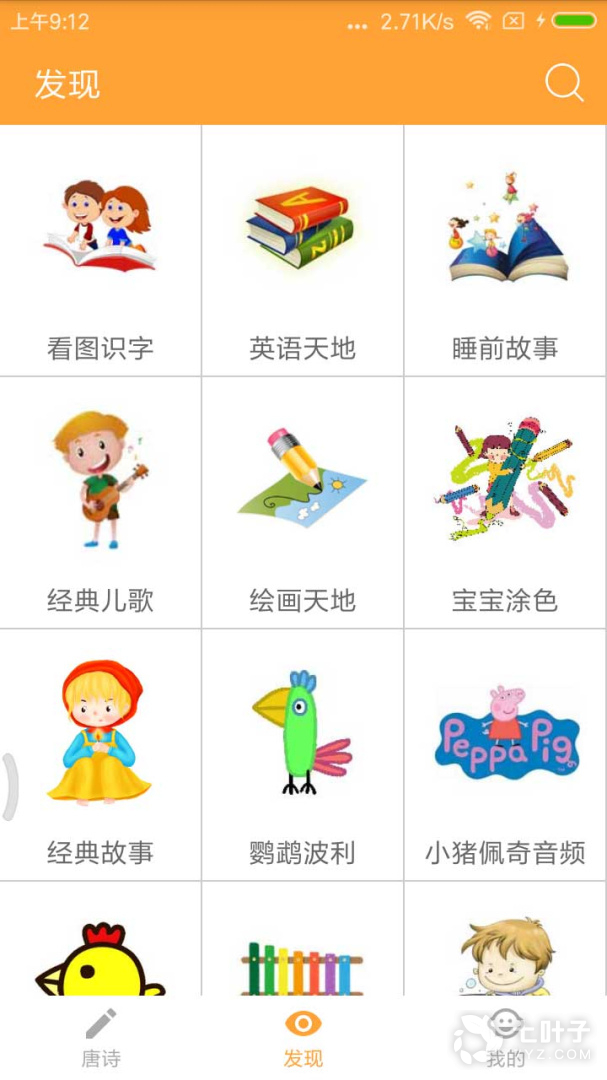Select the 英语天地 tile
Viewport: 607px width, 1080px height.
tap(303, 251)
